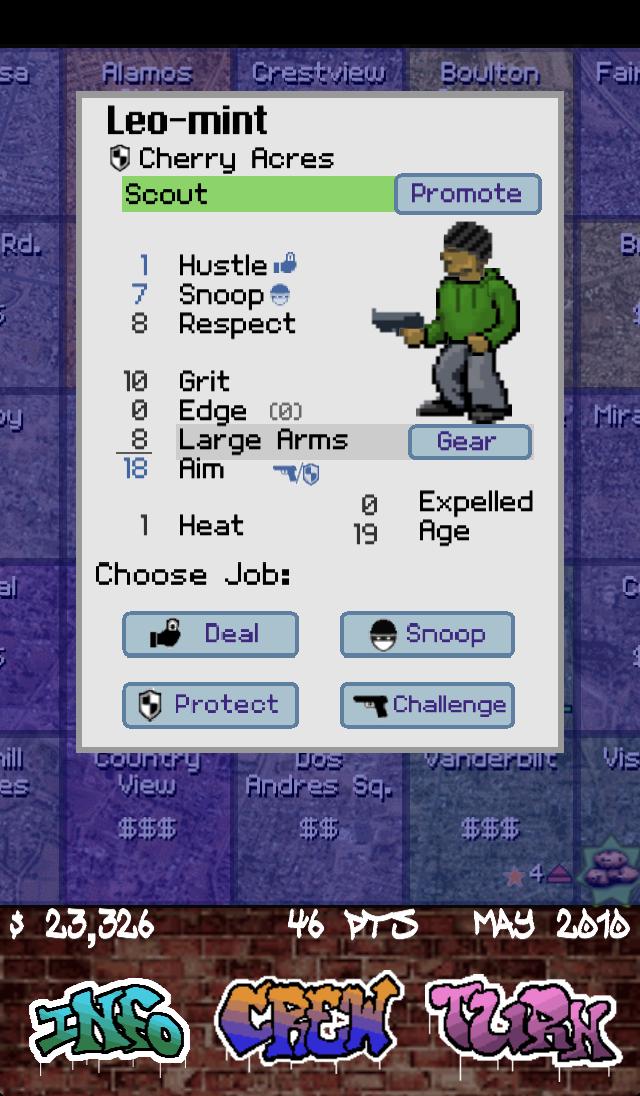Promote Leo-mint from Scout rank

pos(467,194)
